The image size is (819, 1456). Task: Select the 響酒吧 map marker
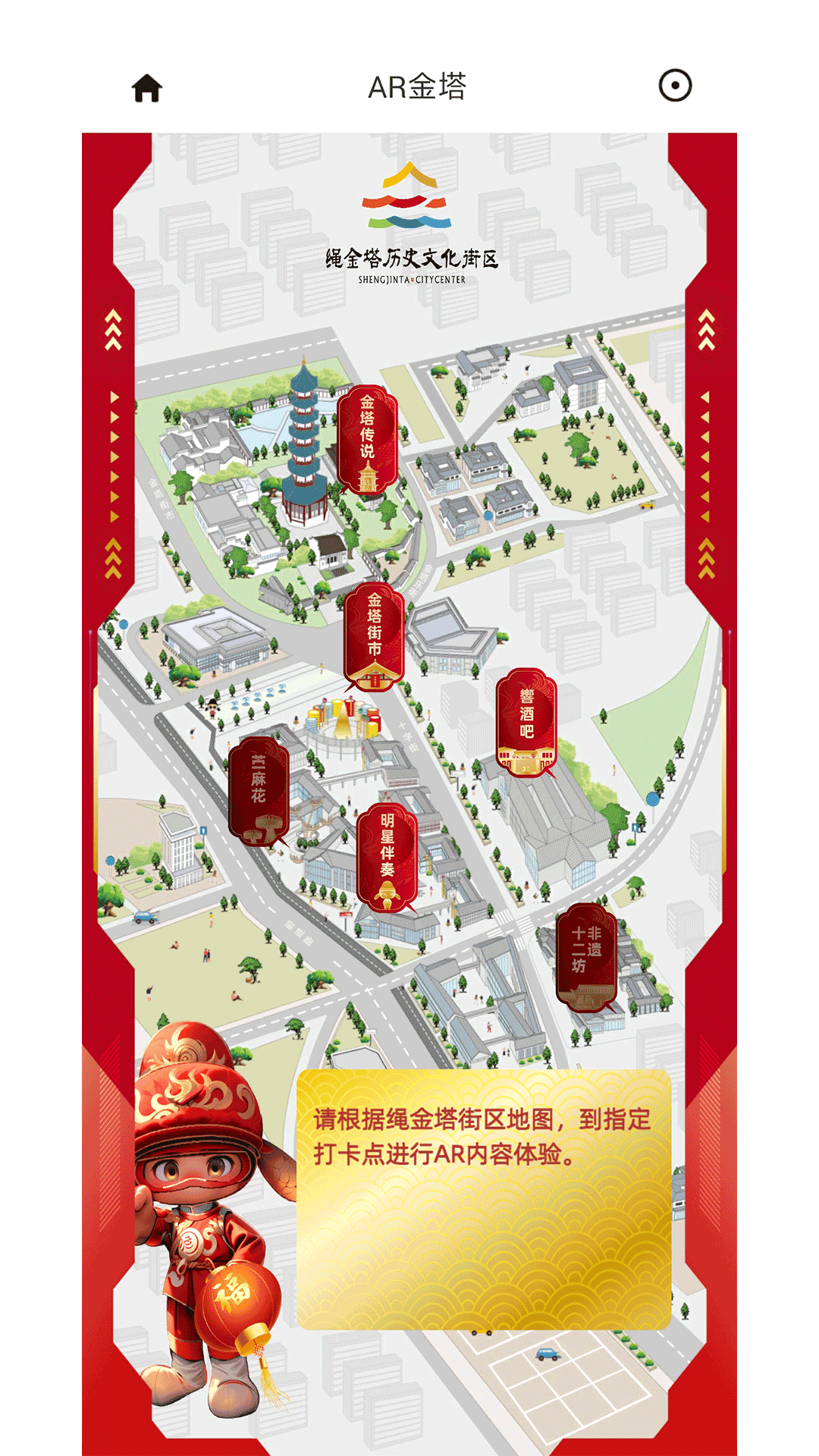[526, 721]
